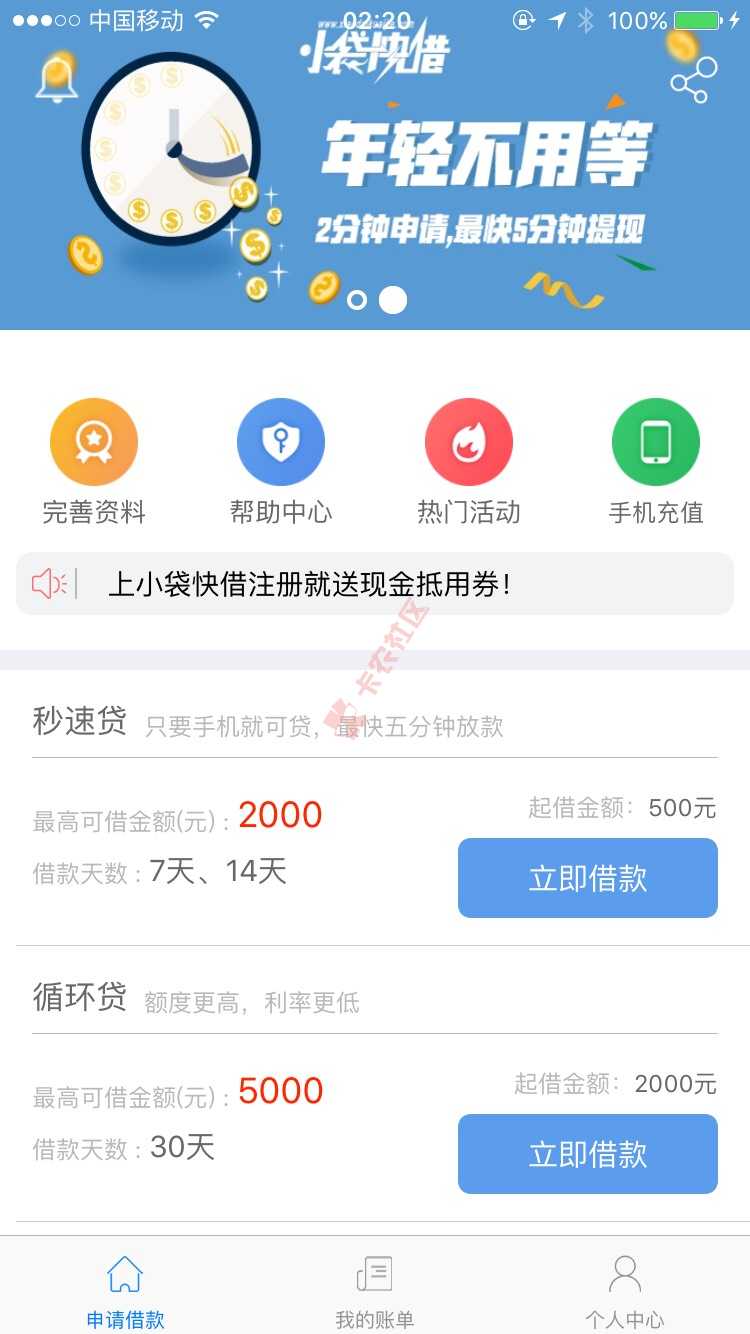The image size is (750, 1334).
Task: Open the notifications bell
Action: [x=56, y=78]
